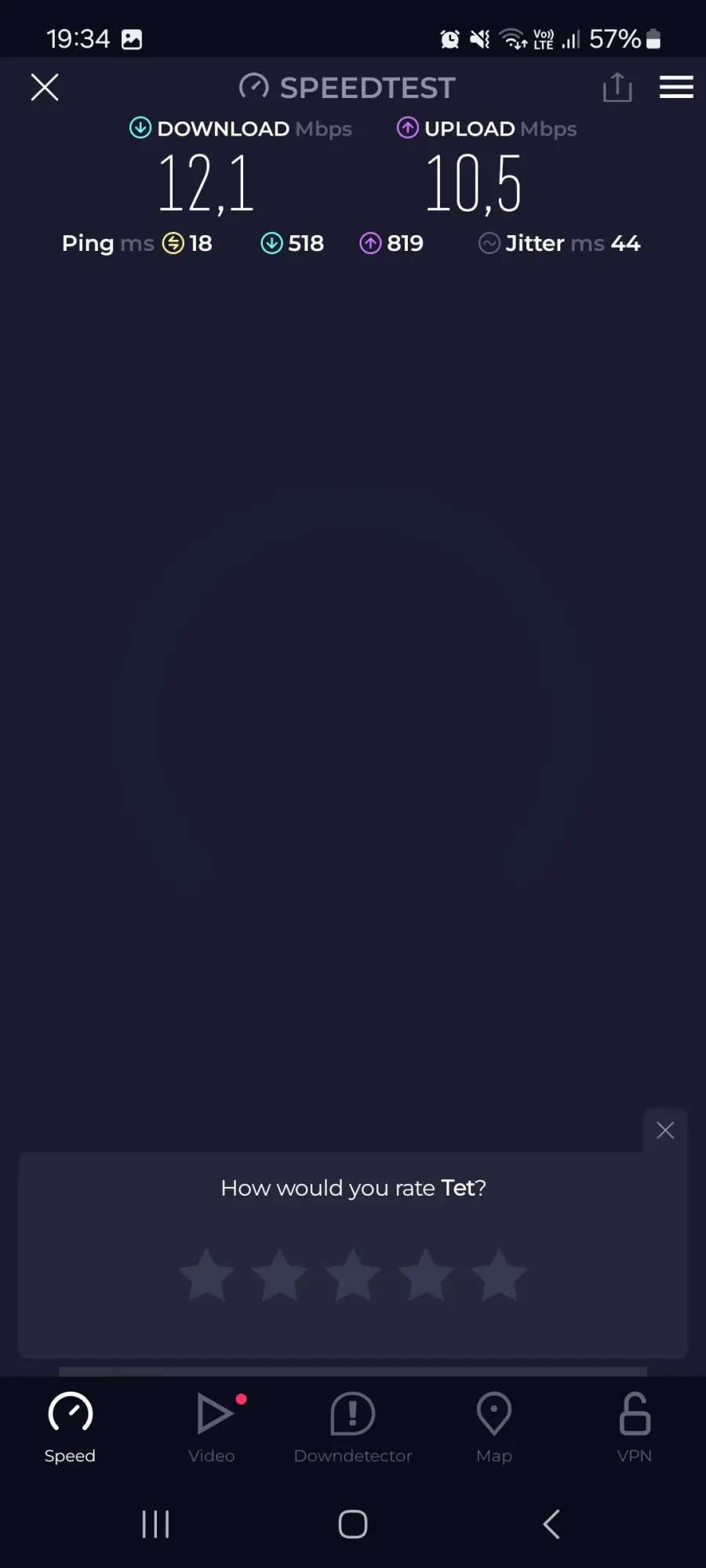Screen dimensions: 706x1568
Task: Open the VPN tab
Action: [635, 1428]
